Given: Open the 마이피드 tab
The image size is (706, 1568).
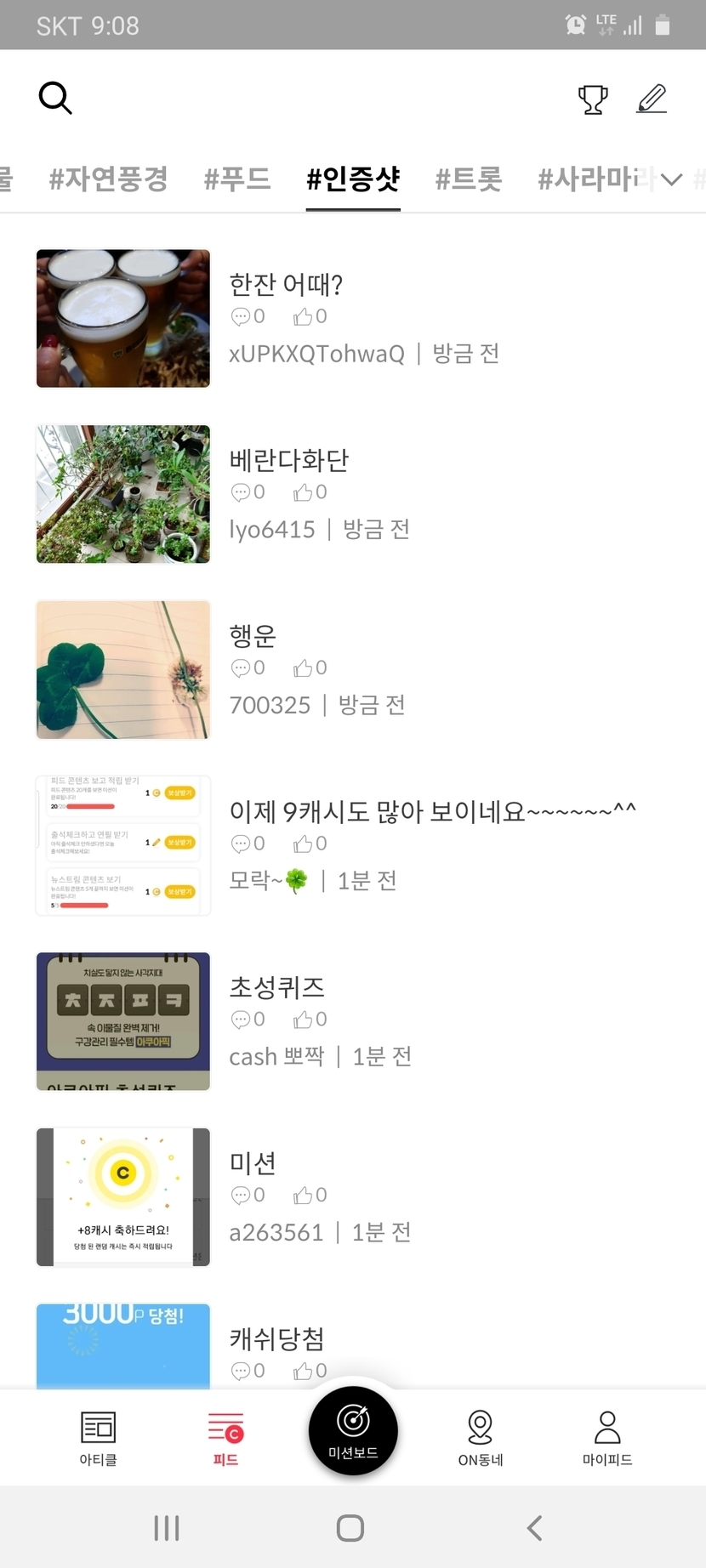Looking at the screenshot, I should click(607, 1437).
